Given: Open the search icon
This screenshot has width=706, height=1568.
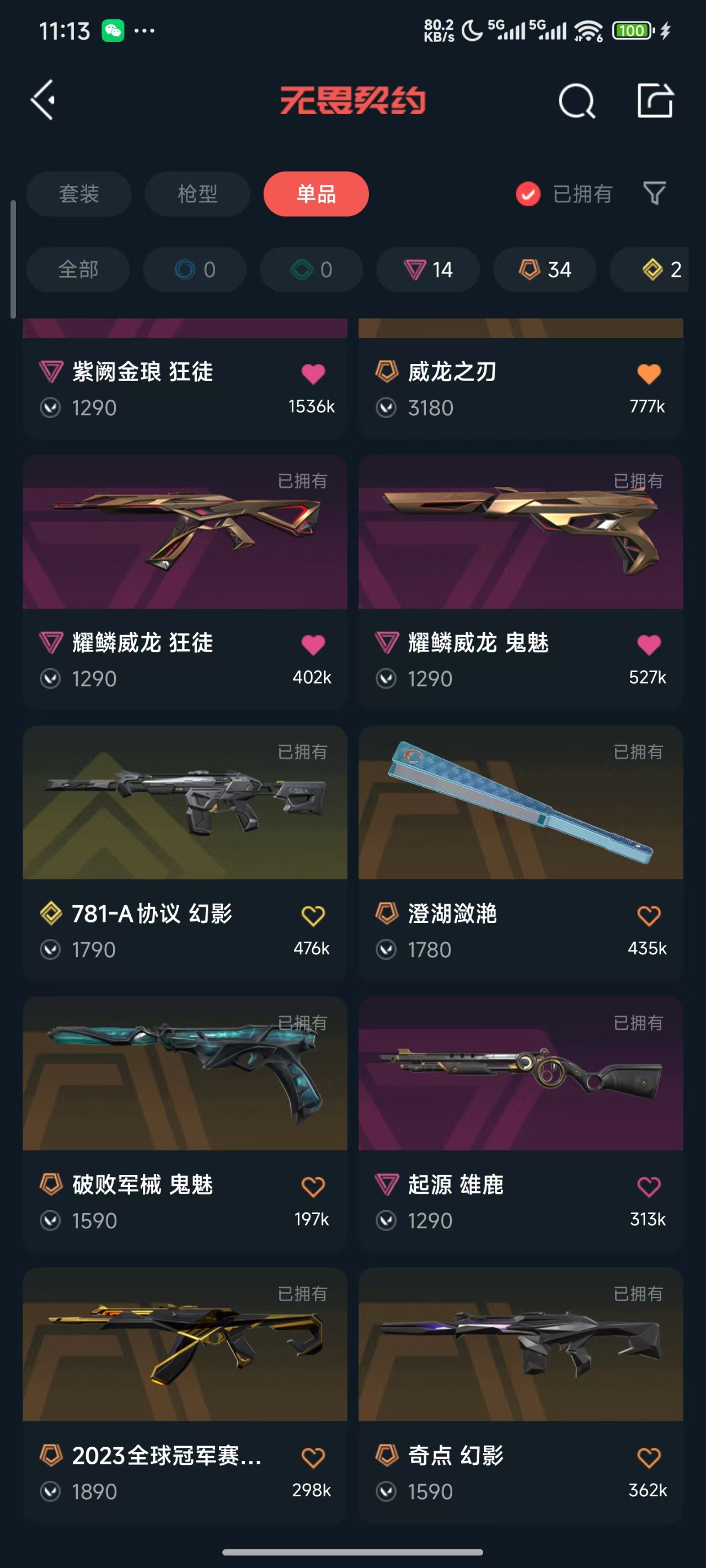Looking at the screenshot, I should click(x=576, y=100).
